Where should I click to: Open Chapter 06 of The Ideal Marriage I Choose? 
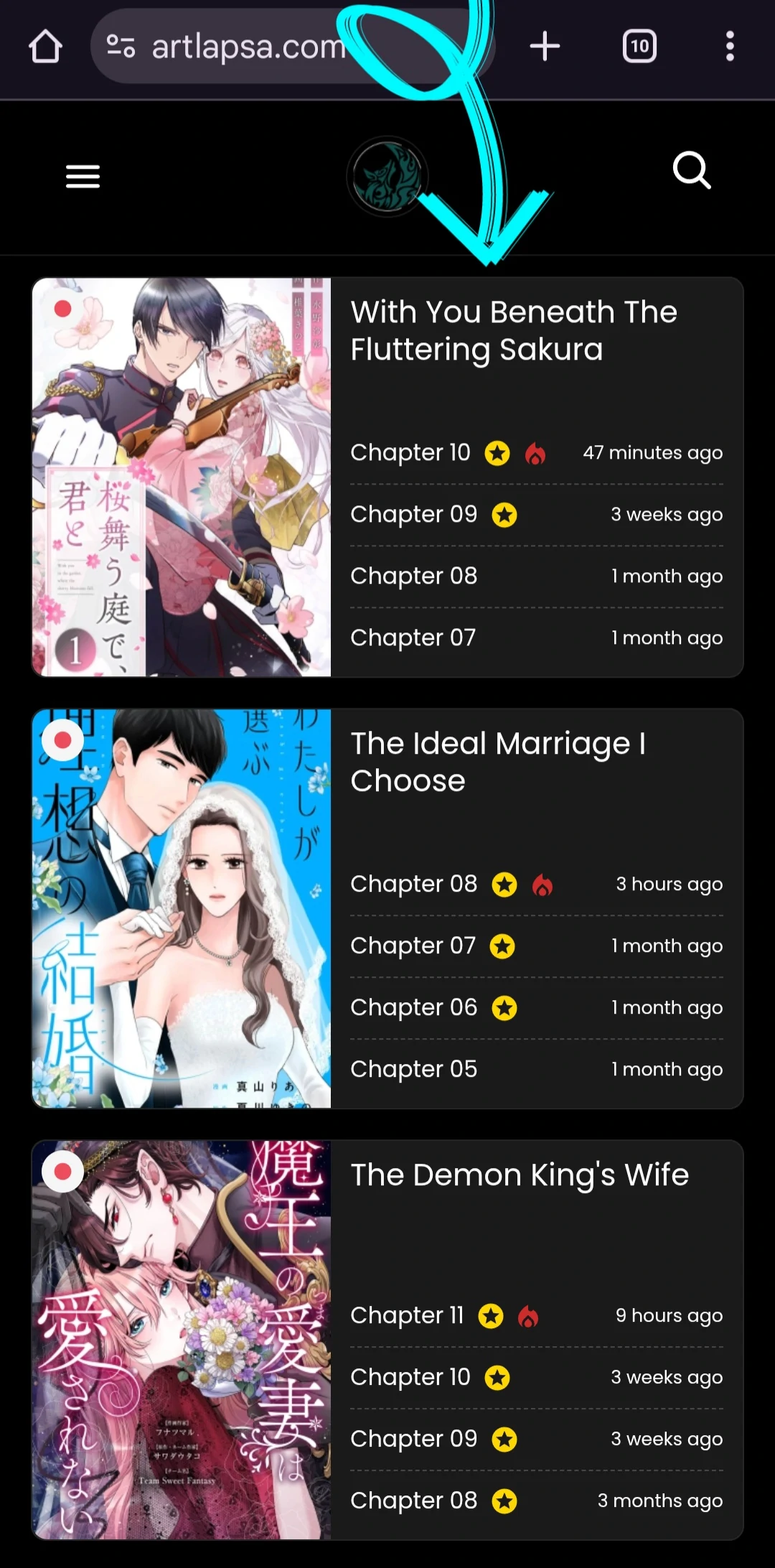(413, 1007)
